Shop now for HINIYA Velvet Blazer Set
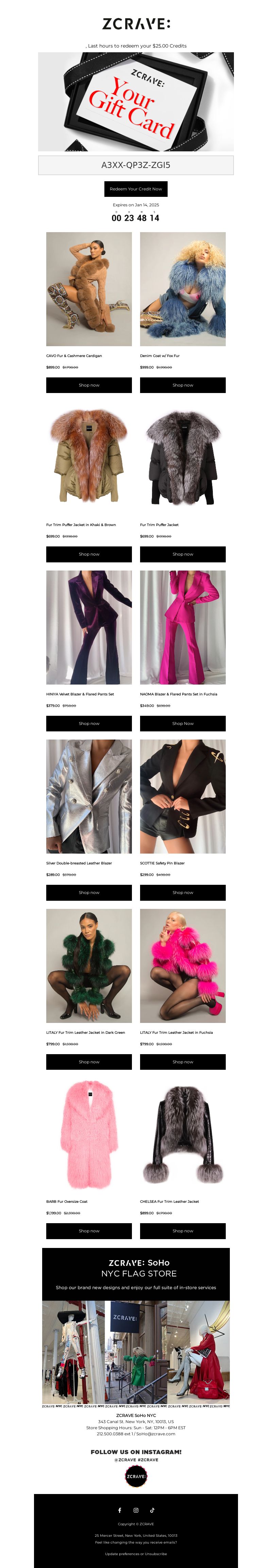 pos(89,723)
